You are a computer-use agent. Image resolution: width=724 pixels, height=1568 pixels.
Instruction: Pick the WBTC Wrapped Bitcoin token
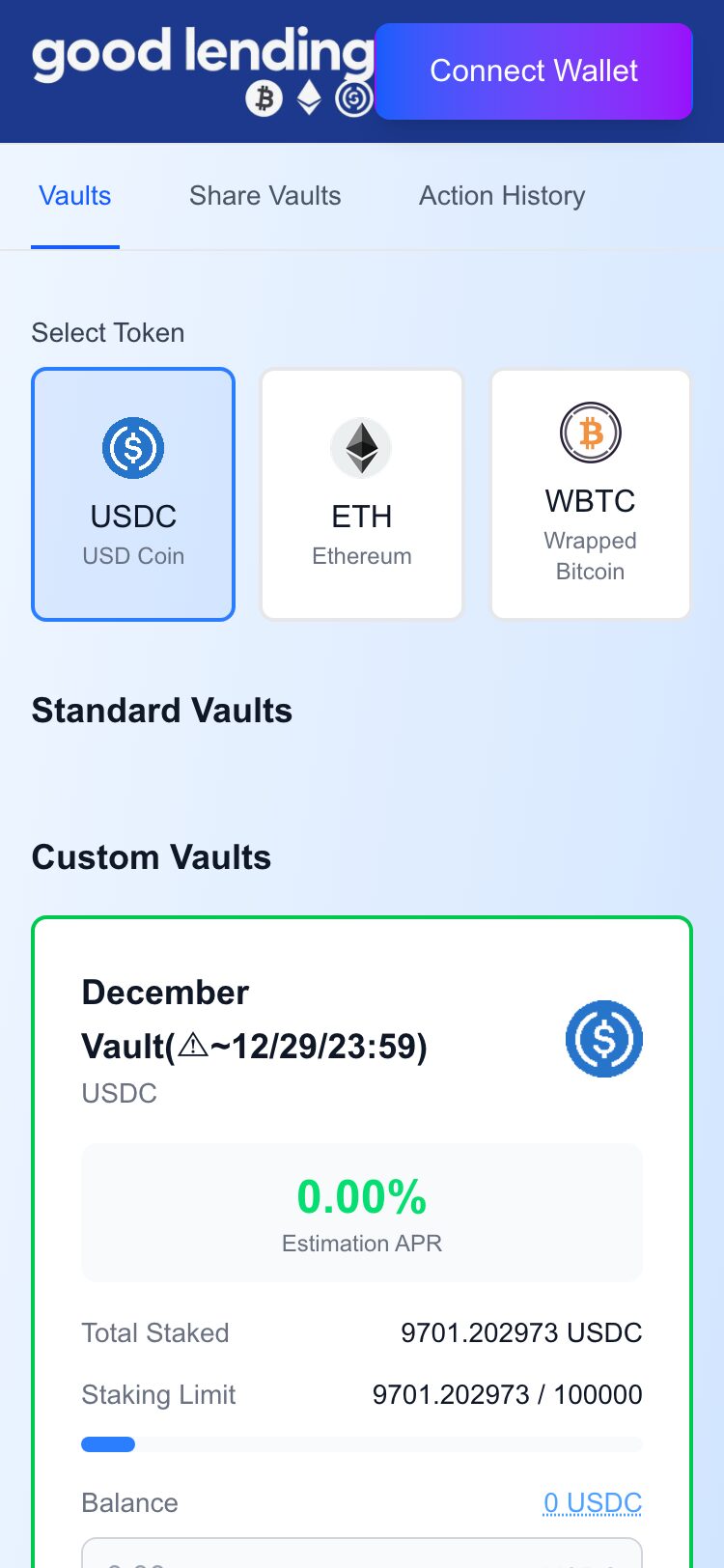(591, 494)
